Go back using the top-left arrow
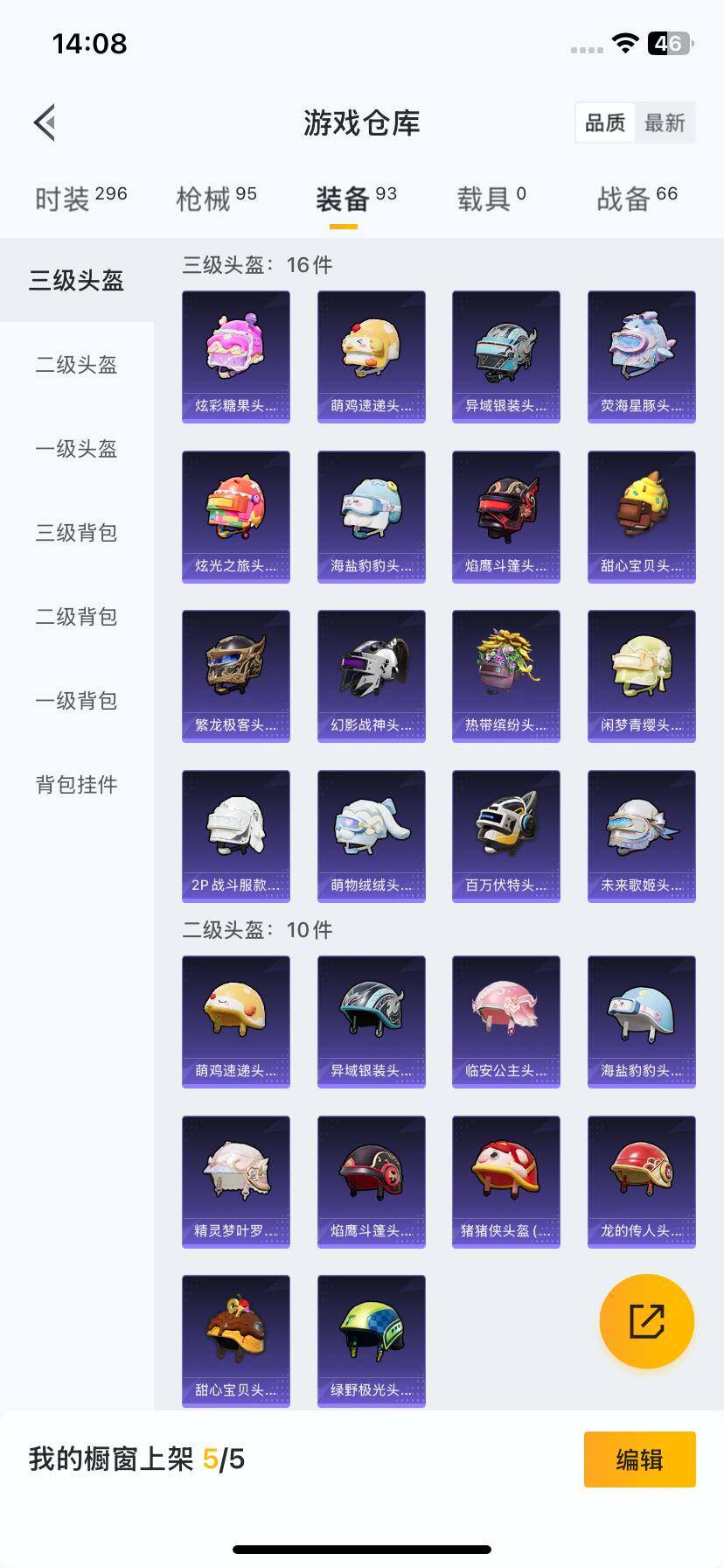This screenshot has height=1568, width=724. coord(45,122)
